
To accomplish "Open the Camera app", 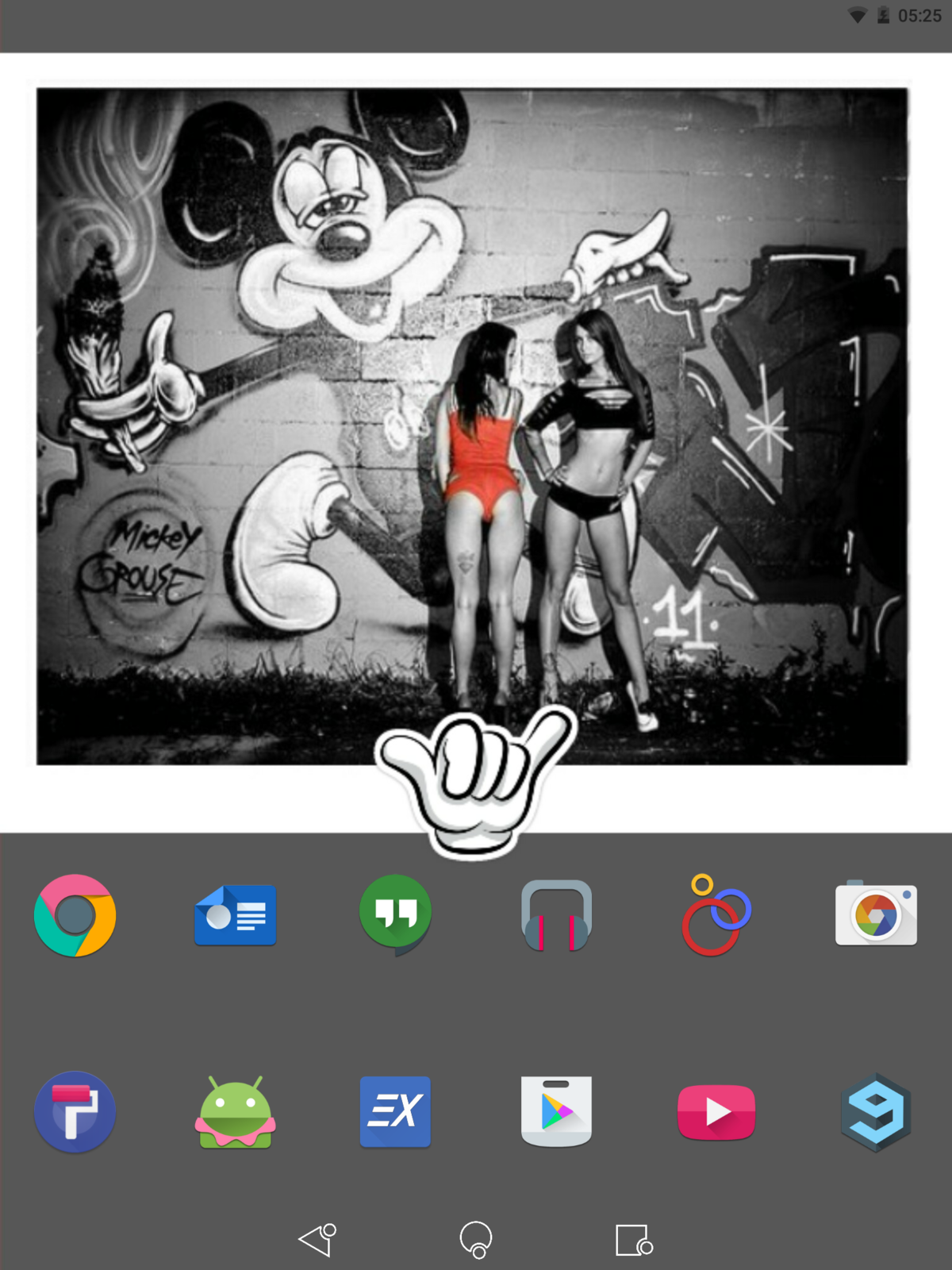I will click(876, 915).
